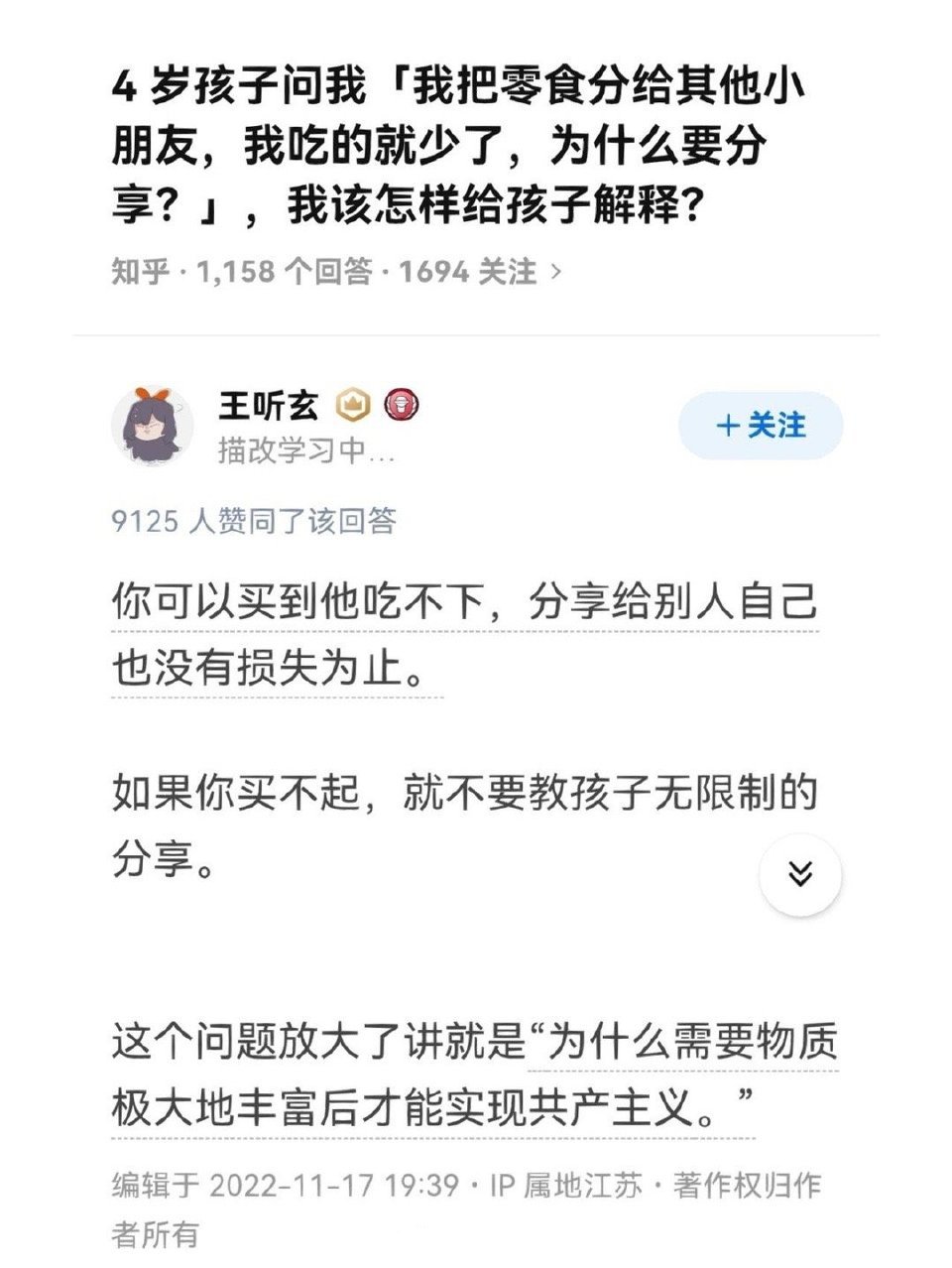
Task: Toggle follow state via +关注 button
Action: coord(762,425)
